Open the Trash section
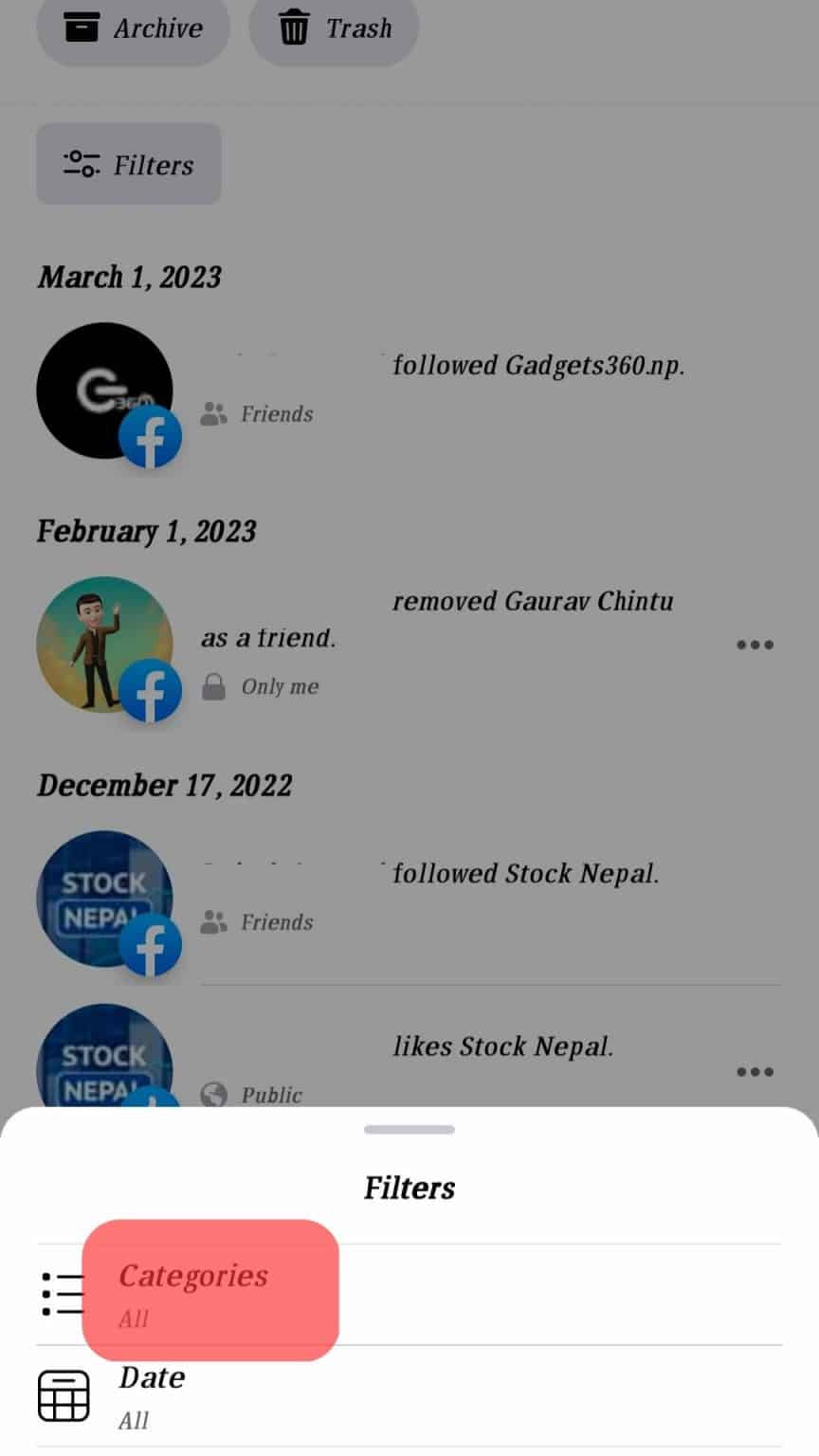This screenshot has width=819, height=1456. tap(334, 28)
